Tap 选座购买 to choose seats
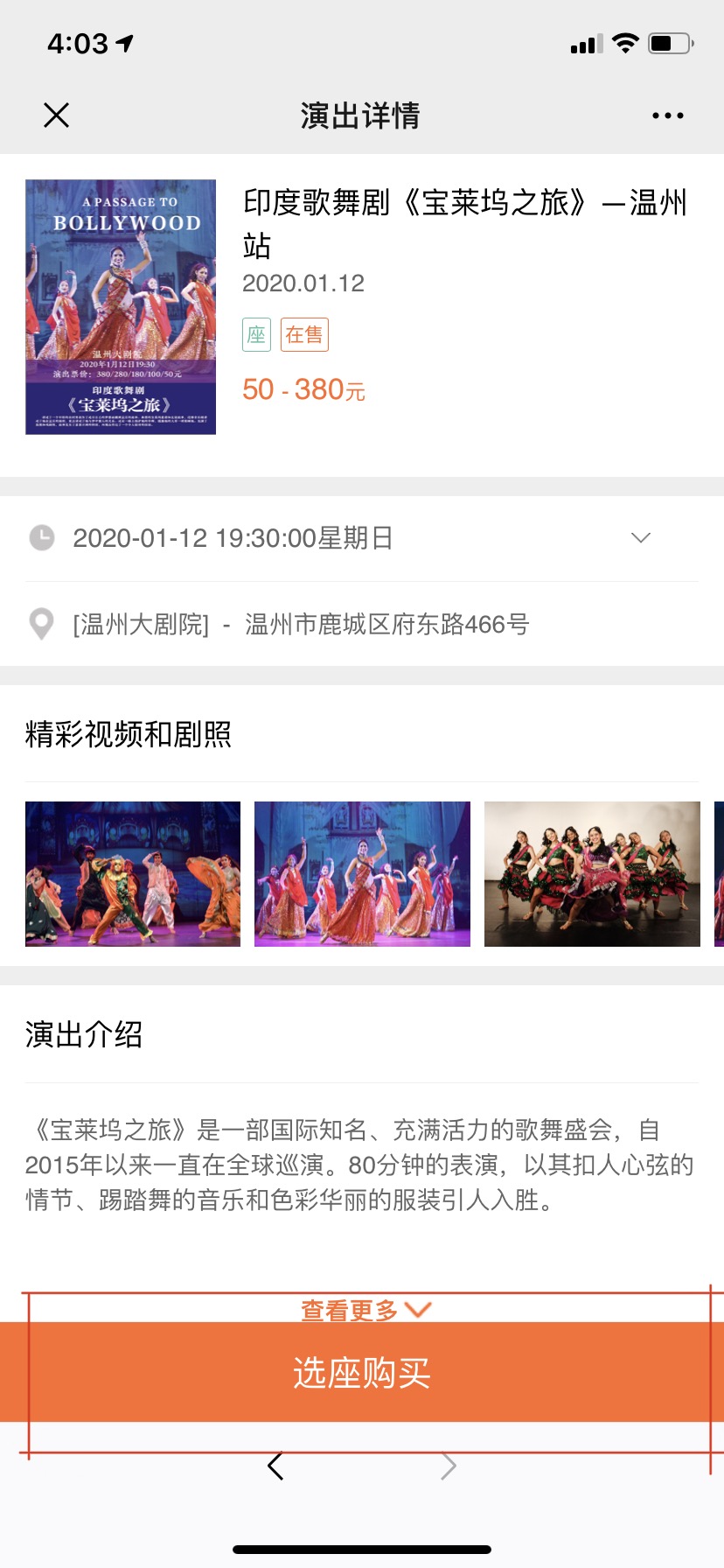The height and width of the screenshot is (1568, 724). 362,1373
